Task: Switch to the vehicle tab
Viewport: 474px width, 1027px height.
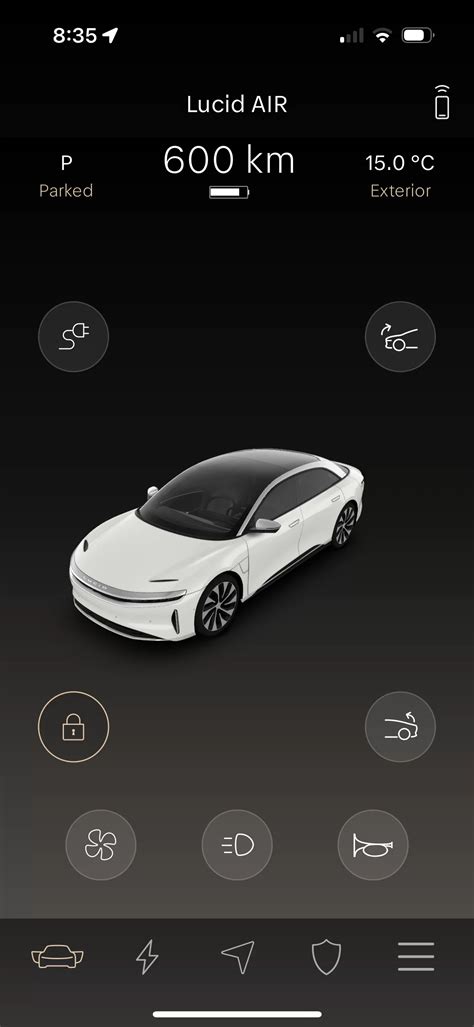Action: tap(58, 958)
